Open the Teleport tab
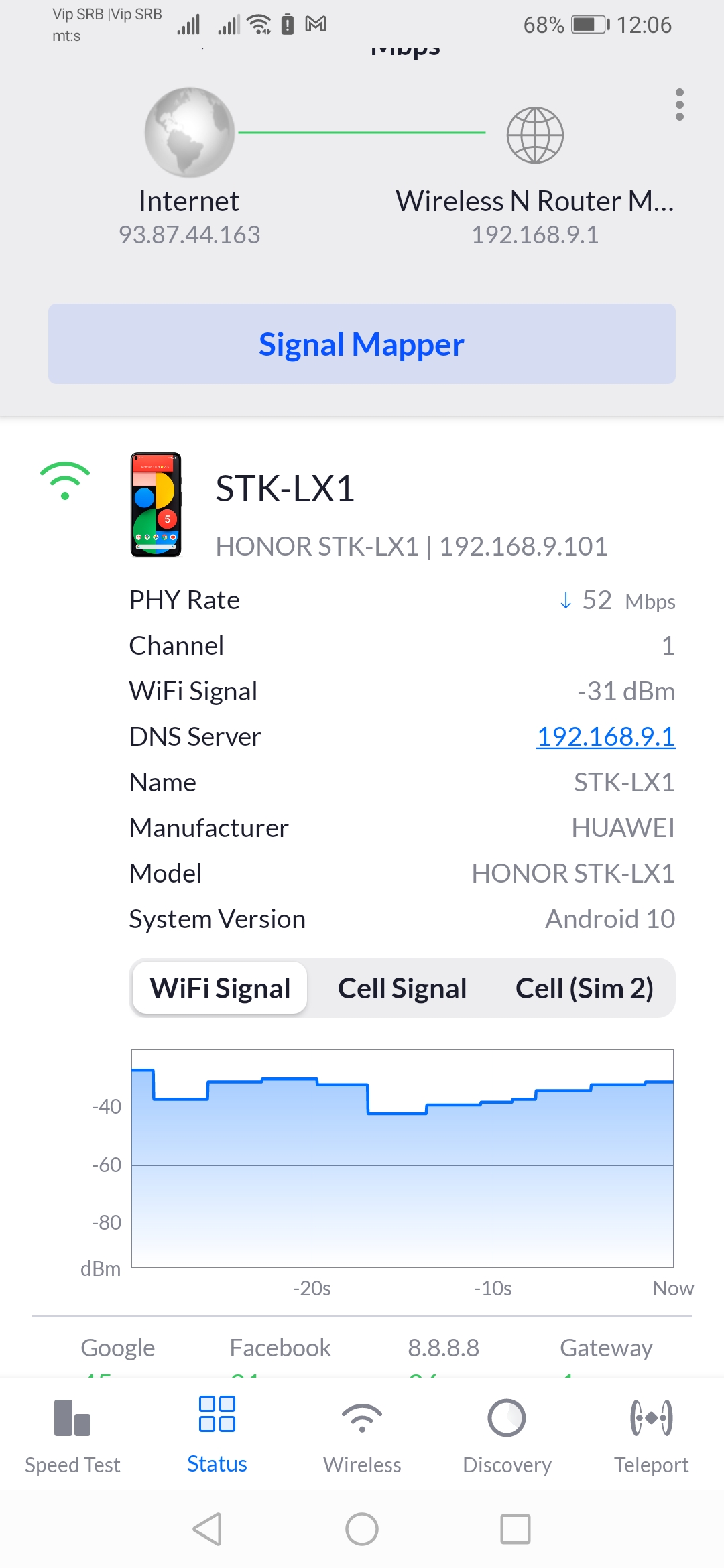 coord(652,1434)
